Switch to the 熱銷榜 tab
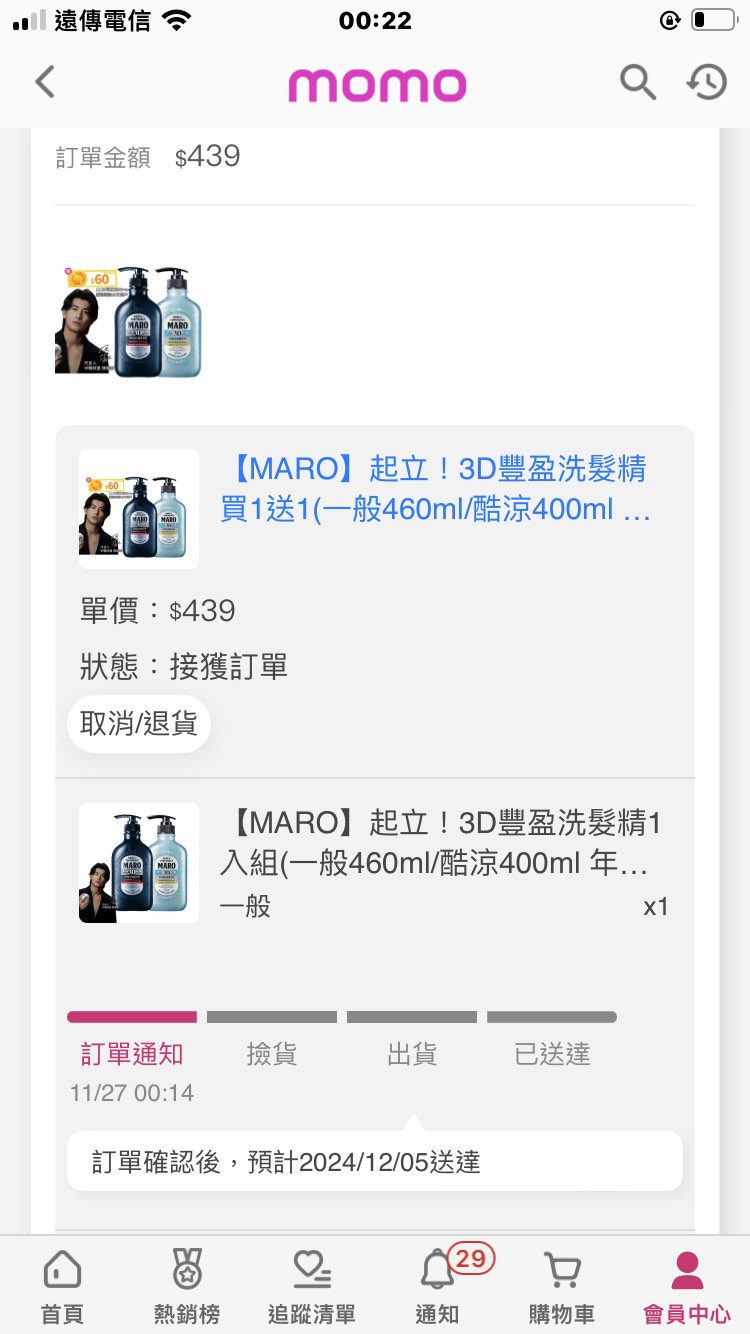The height and width of the screenshot is (1334, 750). click(x=187, y=1286)
